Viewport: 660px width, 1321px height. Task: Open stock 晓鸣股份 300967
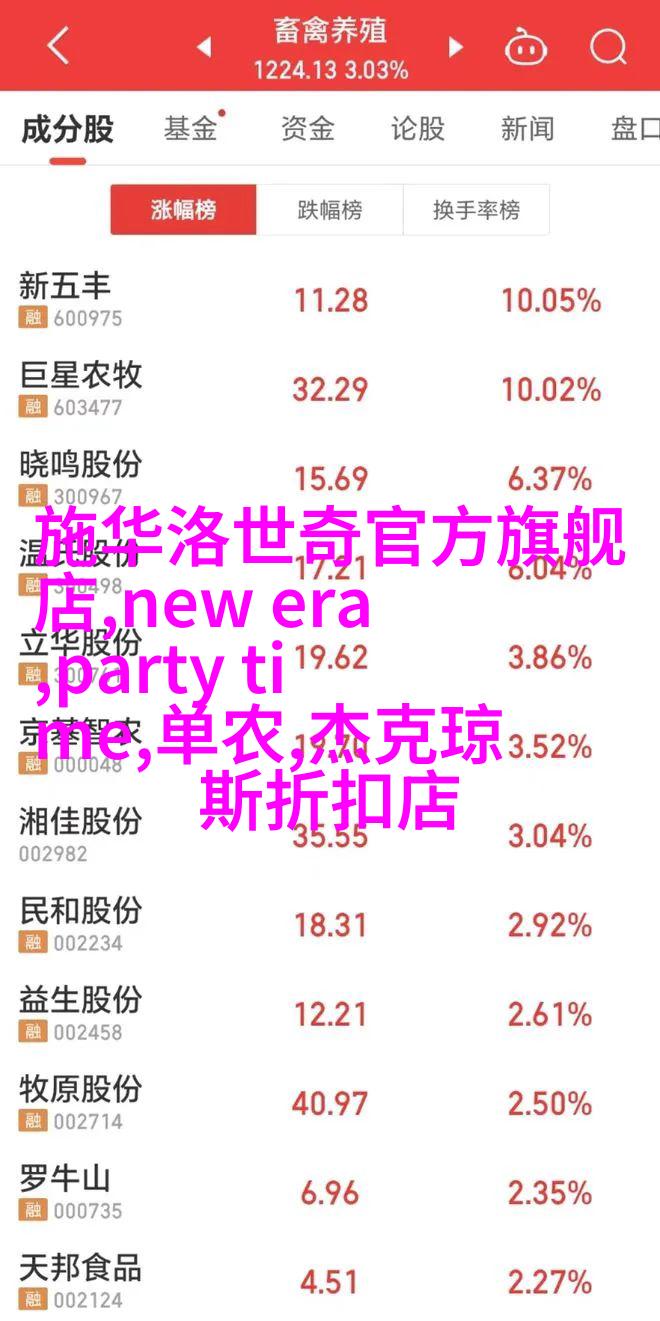coord(330,478)
